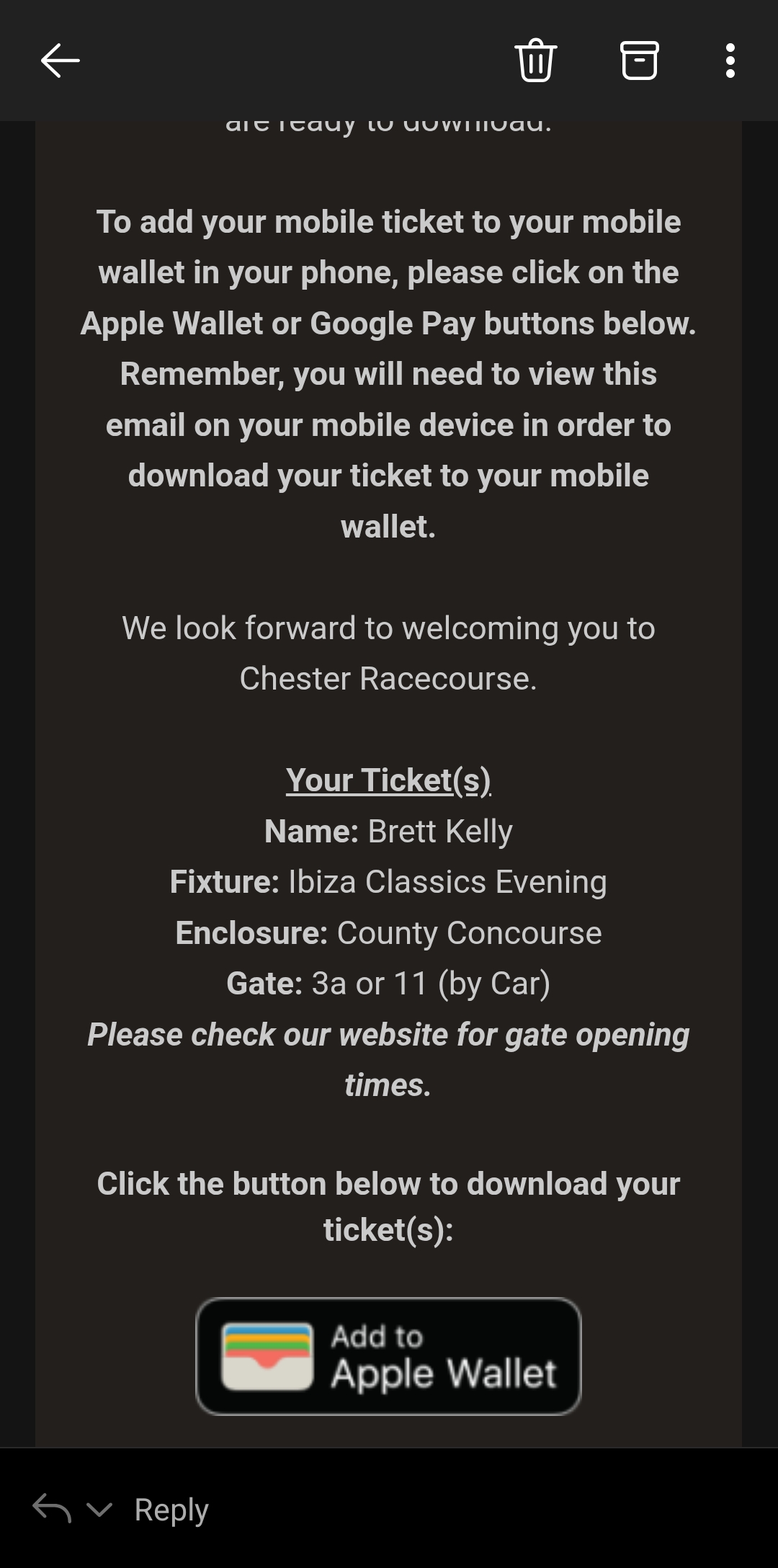
Task: Go back to the inbox
Action: coord(61,61)
